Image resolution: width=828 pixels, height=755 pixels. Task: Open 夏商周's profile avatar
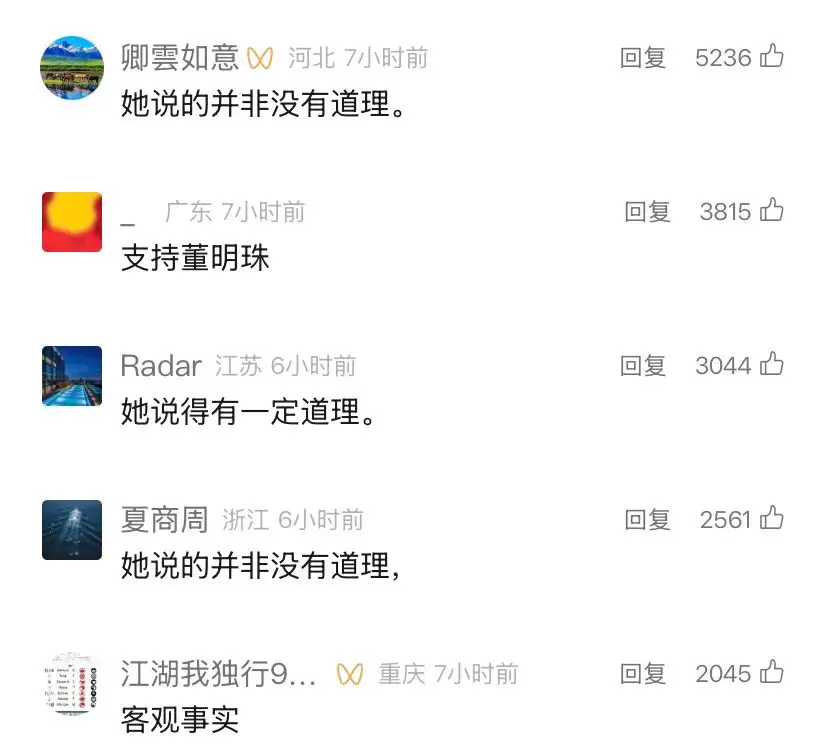coord(72,530)
